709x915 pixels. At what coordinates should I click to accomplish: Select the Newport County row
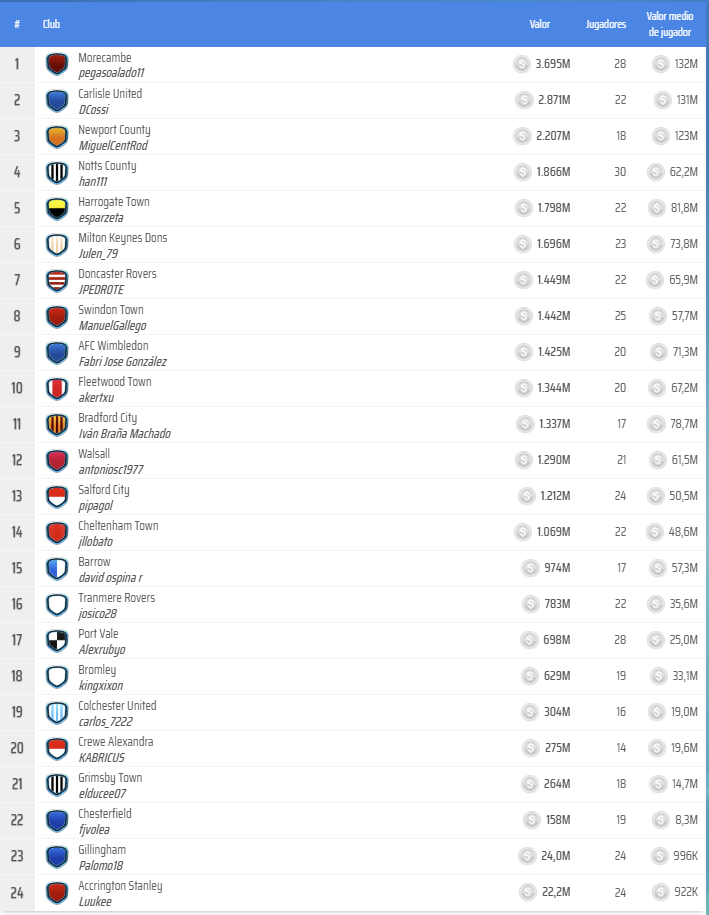click(114, 130)
